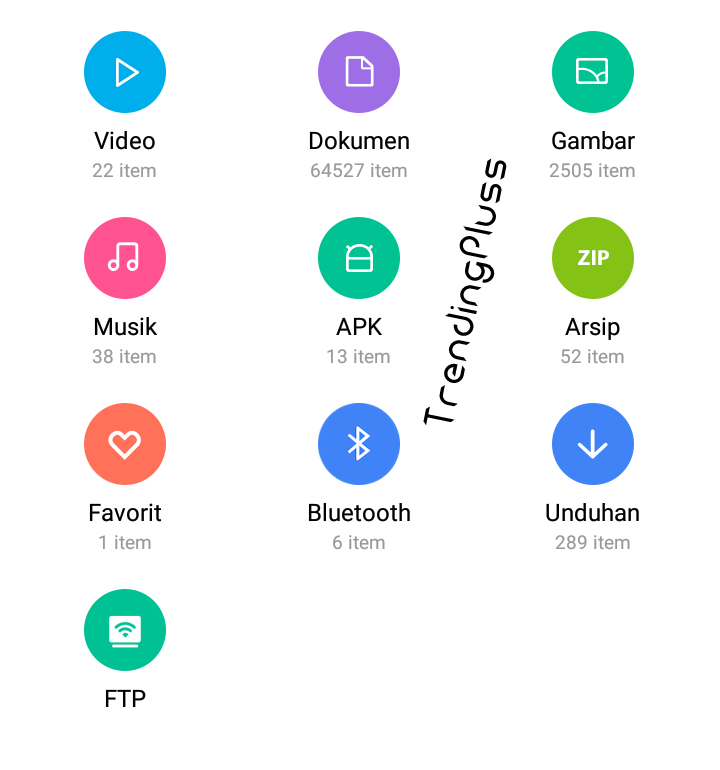Image resolution: width=720 pixels, height=770 pixels.
Task: View APK files
Action: point(359,258)
